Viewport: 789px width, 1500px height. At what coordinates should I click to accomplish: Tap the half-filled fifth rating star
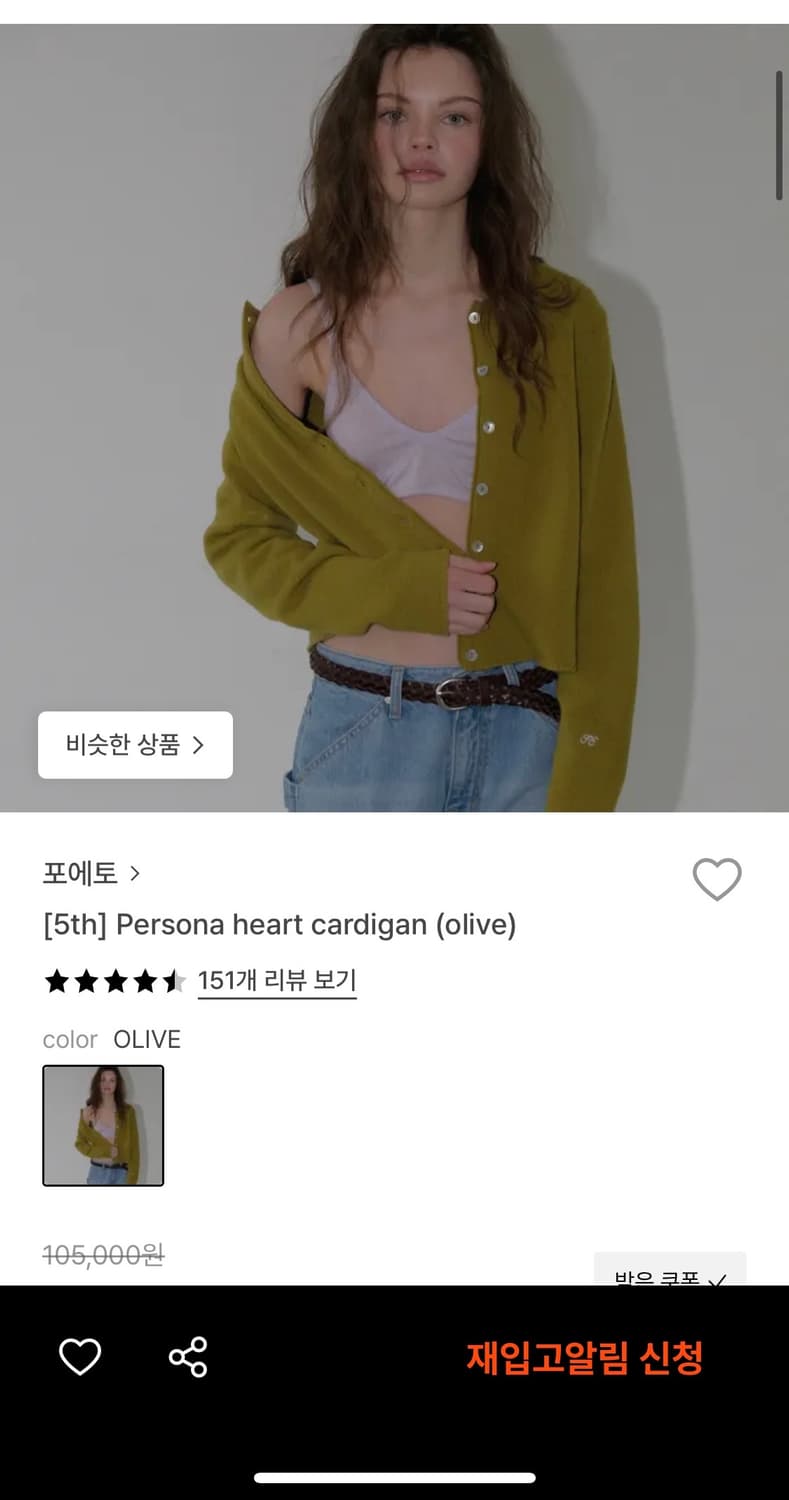click(x=175, y=981)
